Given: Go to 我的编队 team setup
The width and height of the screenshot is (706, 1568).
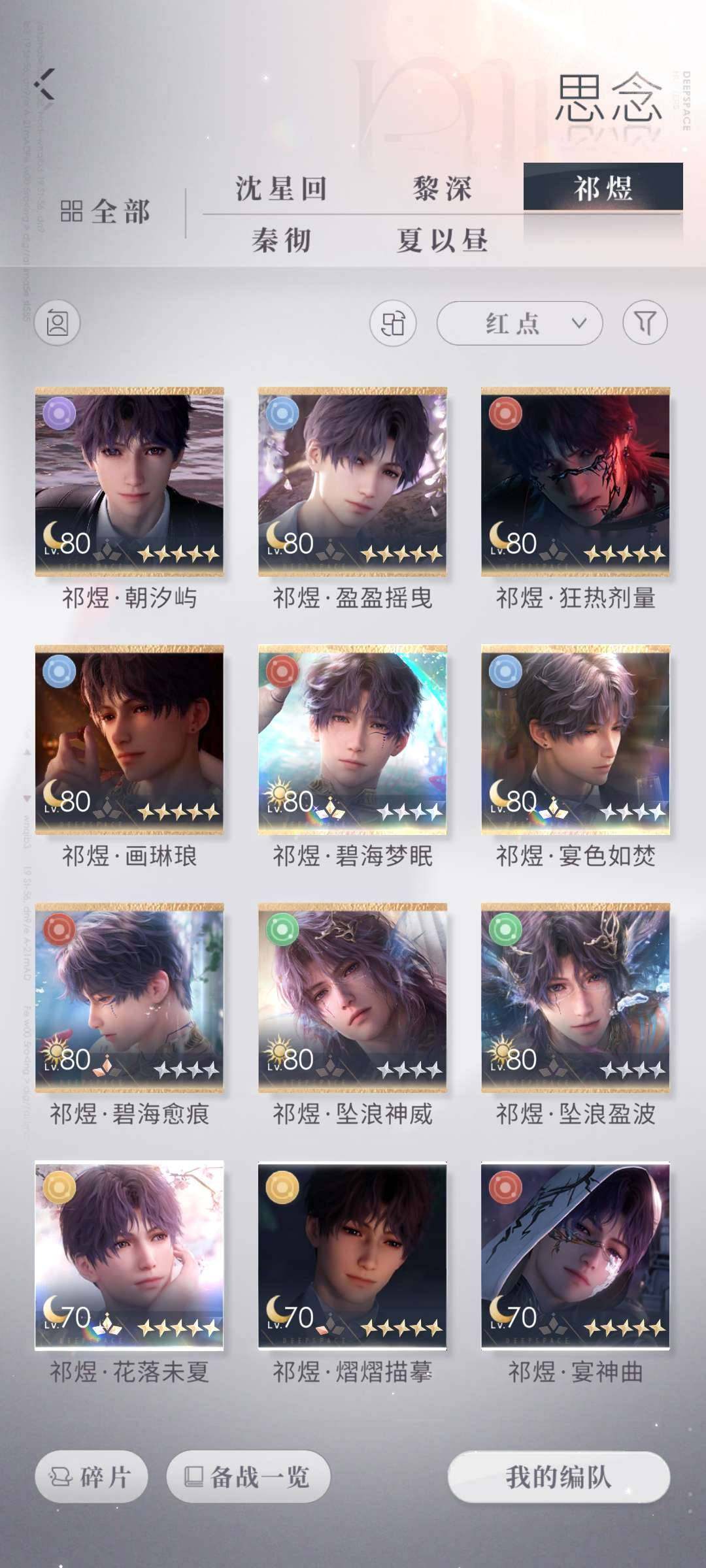Looking at the screenshot, I should pyautogui.click(x=559, y=1477).
